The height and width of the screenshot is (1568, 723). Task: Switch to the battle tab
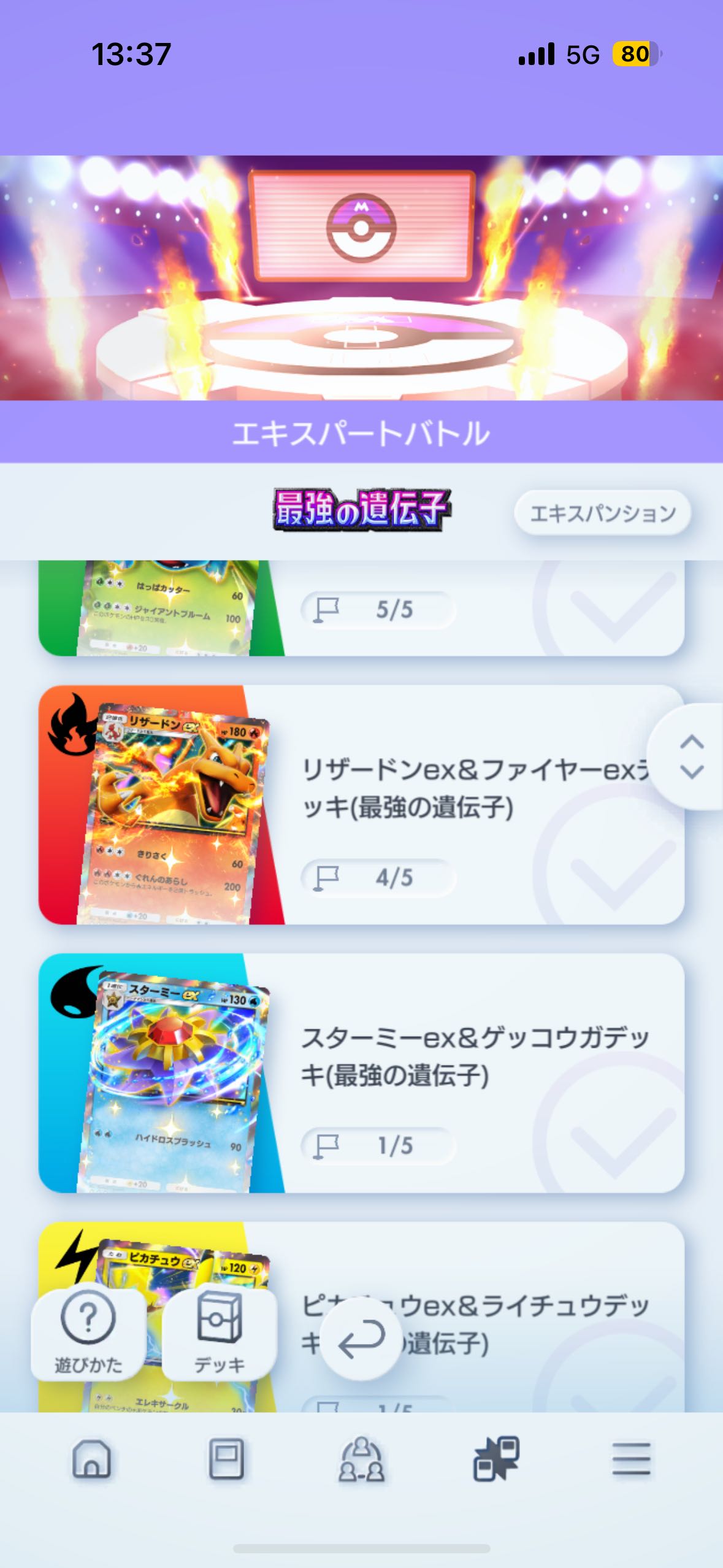(x=496, y=1459)
